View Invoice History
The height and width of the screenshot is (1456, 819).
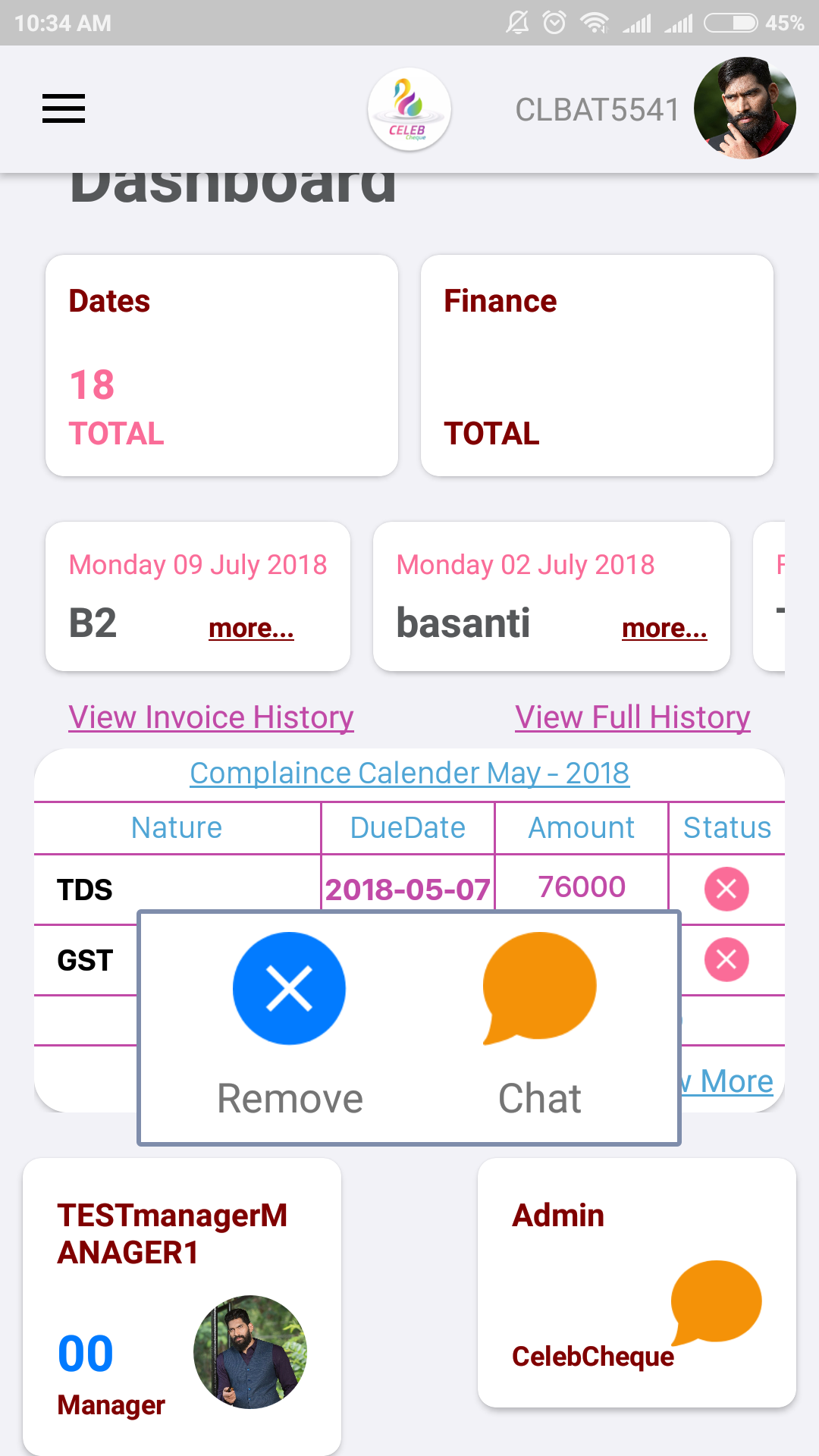pos(211,717)
